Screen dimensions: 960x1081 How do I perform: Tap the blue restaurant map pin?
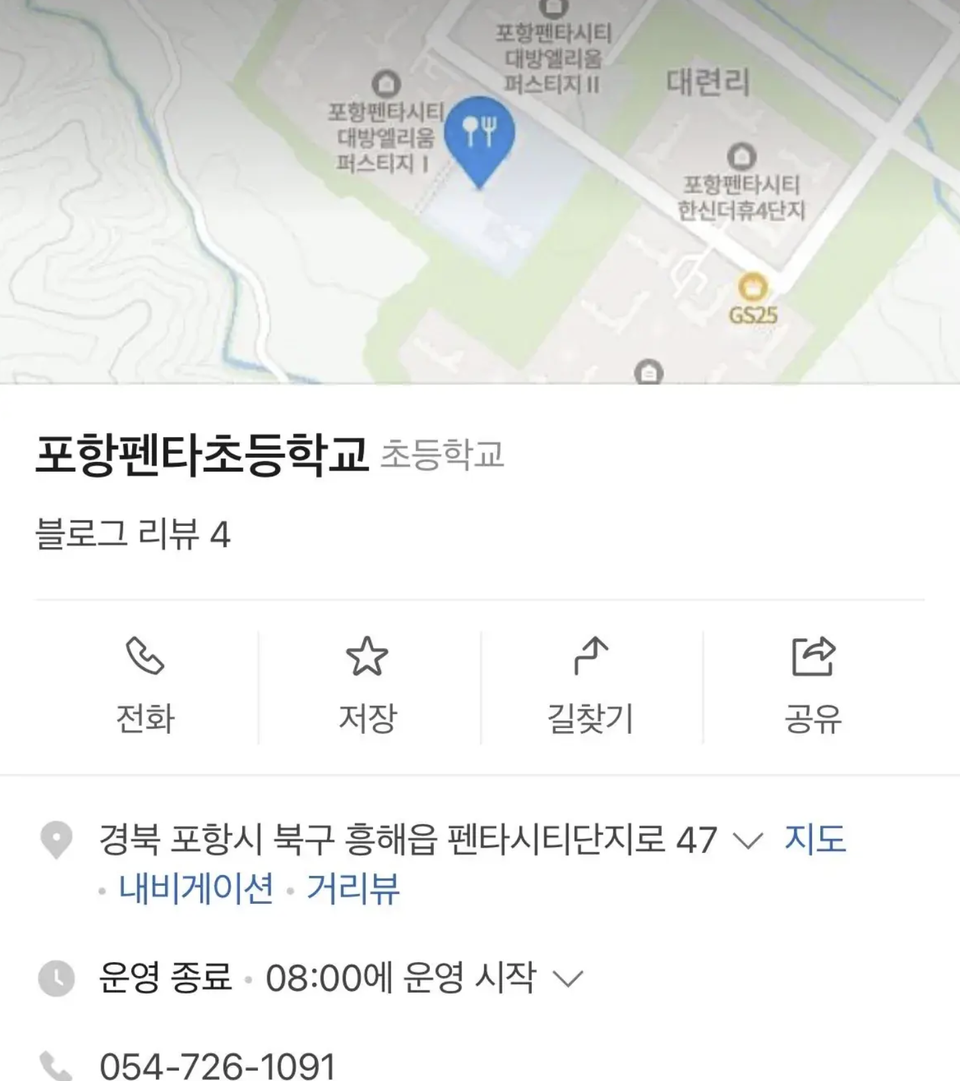(479, 135)
